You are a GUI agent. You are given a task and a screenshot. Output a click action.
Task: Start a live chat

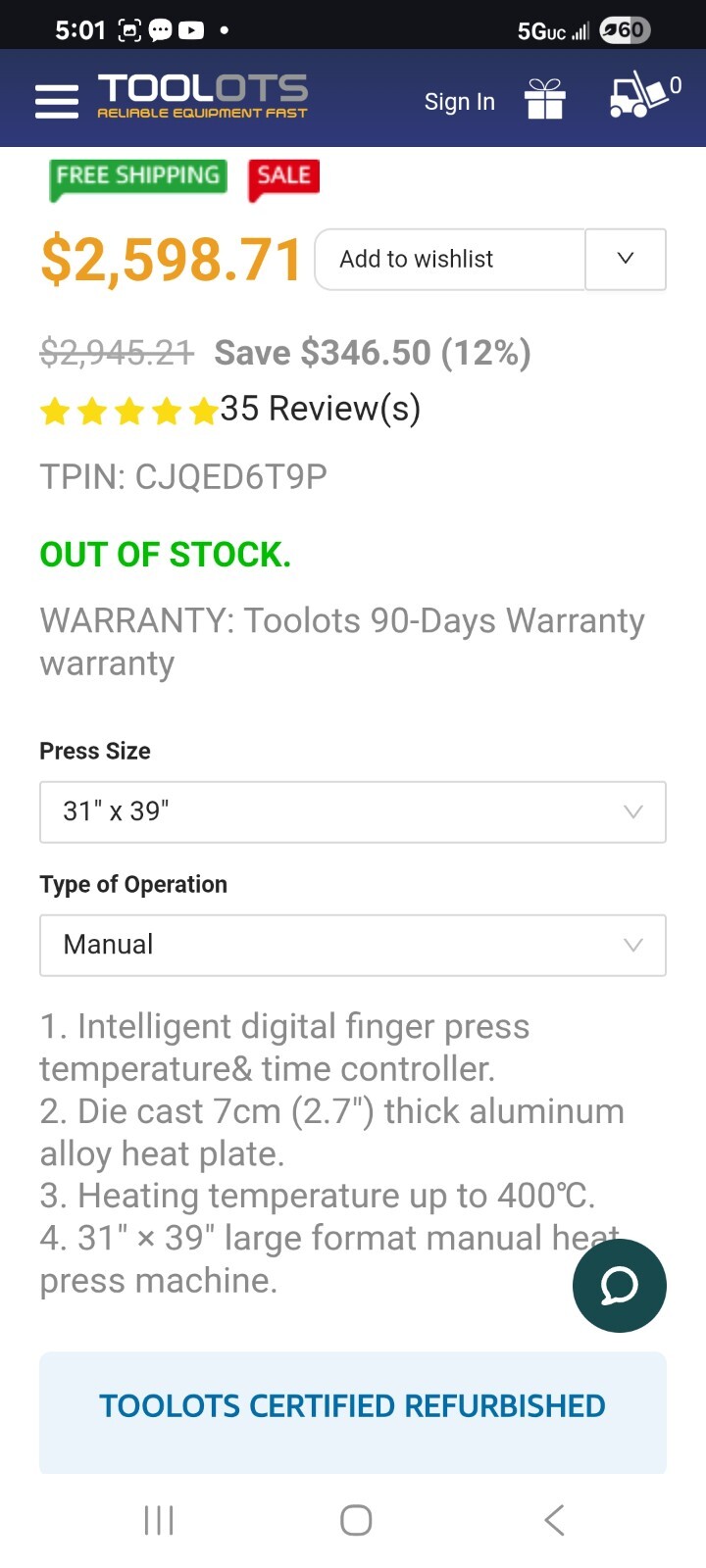619,1286
